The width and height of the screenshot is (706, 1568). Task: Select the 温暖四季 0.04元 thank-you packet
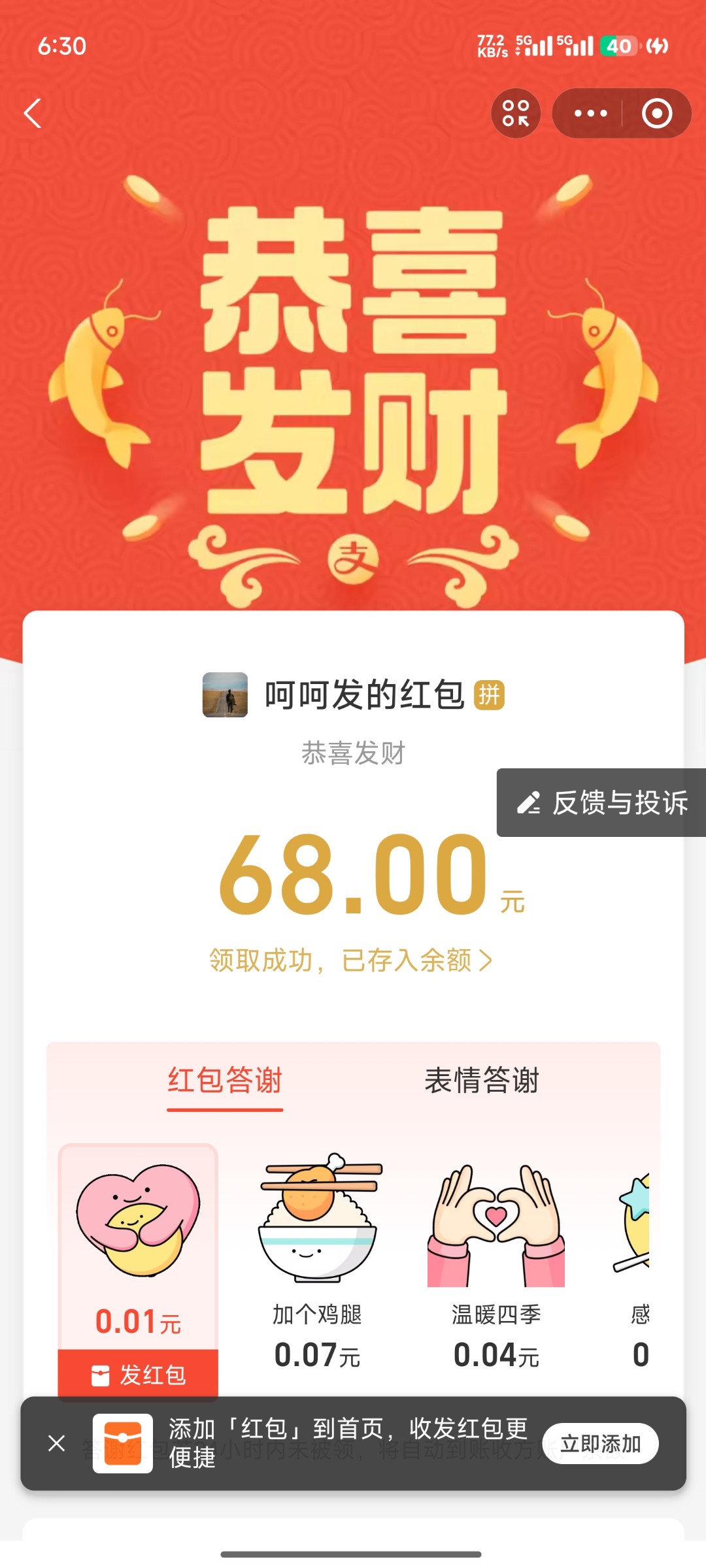coord(496,1261)
